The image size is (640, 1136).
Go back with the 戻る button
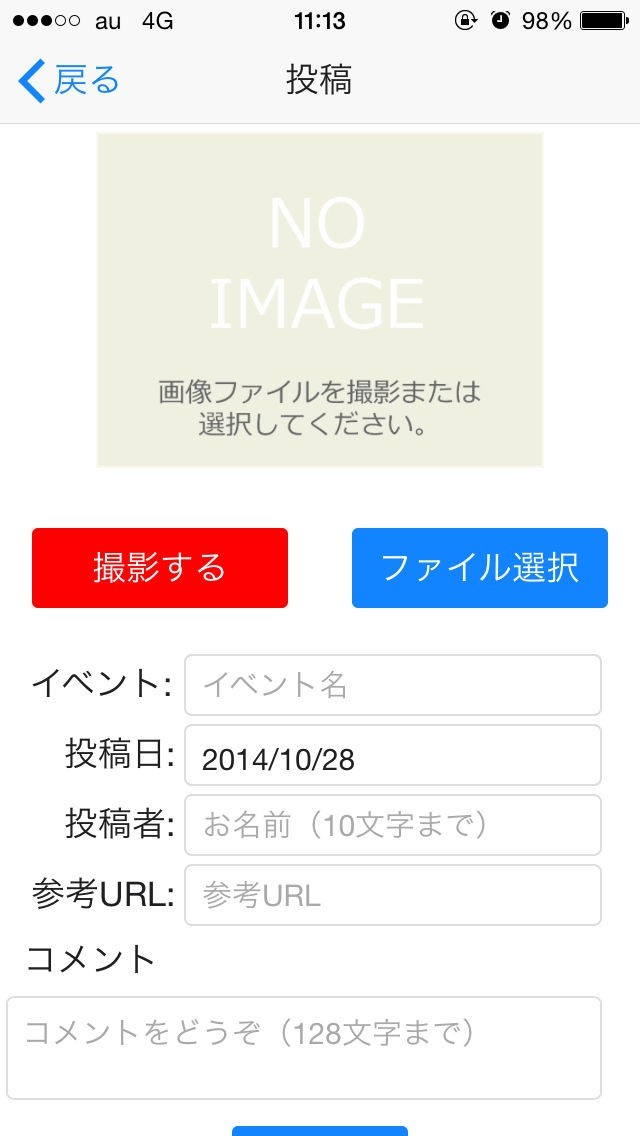[x=68, y=80]
